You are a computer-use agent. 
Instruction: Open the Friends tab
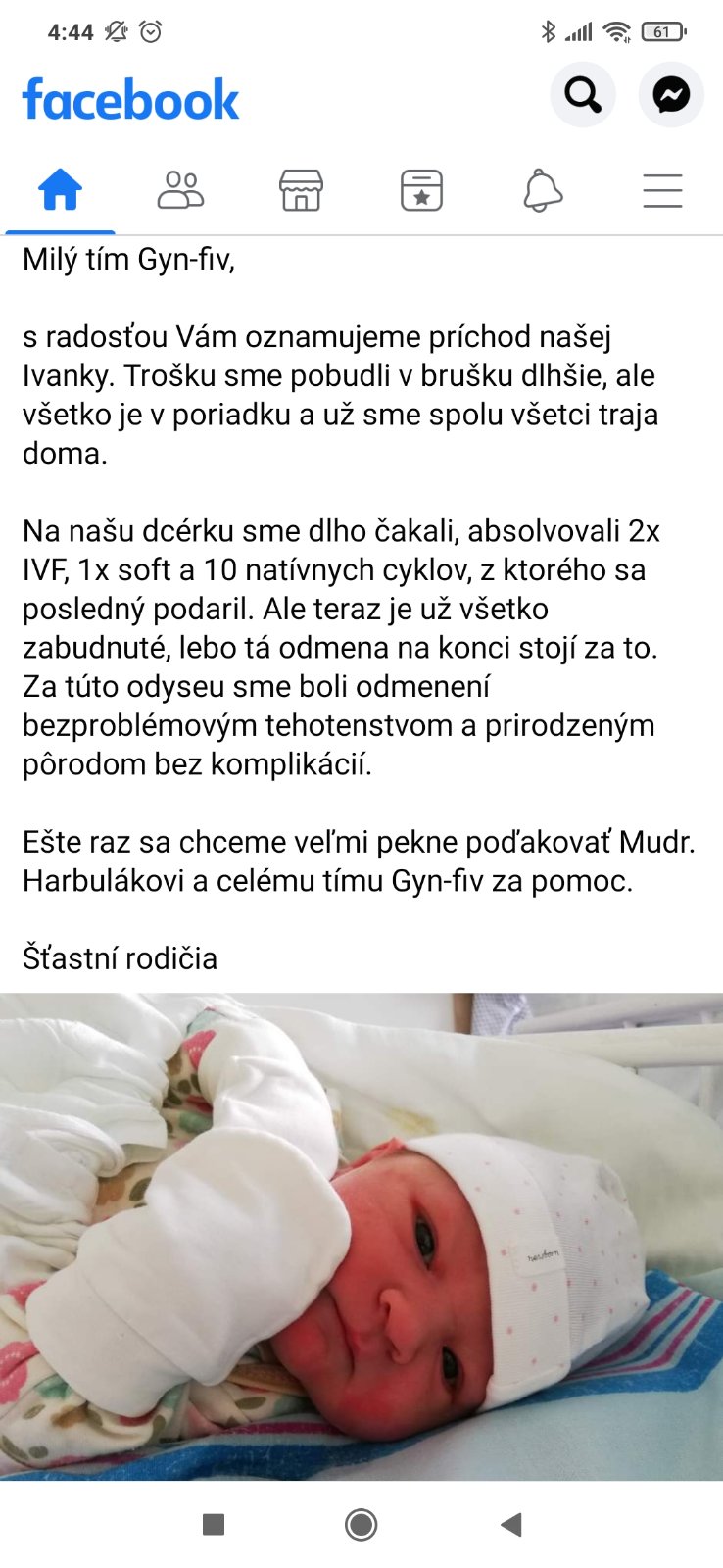pos(180,189)
